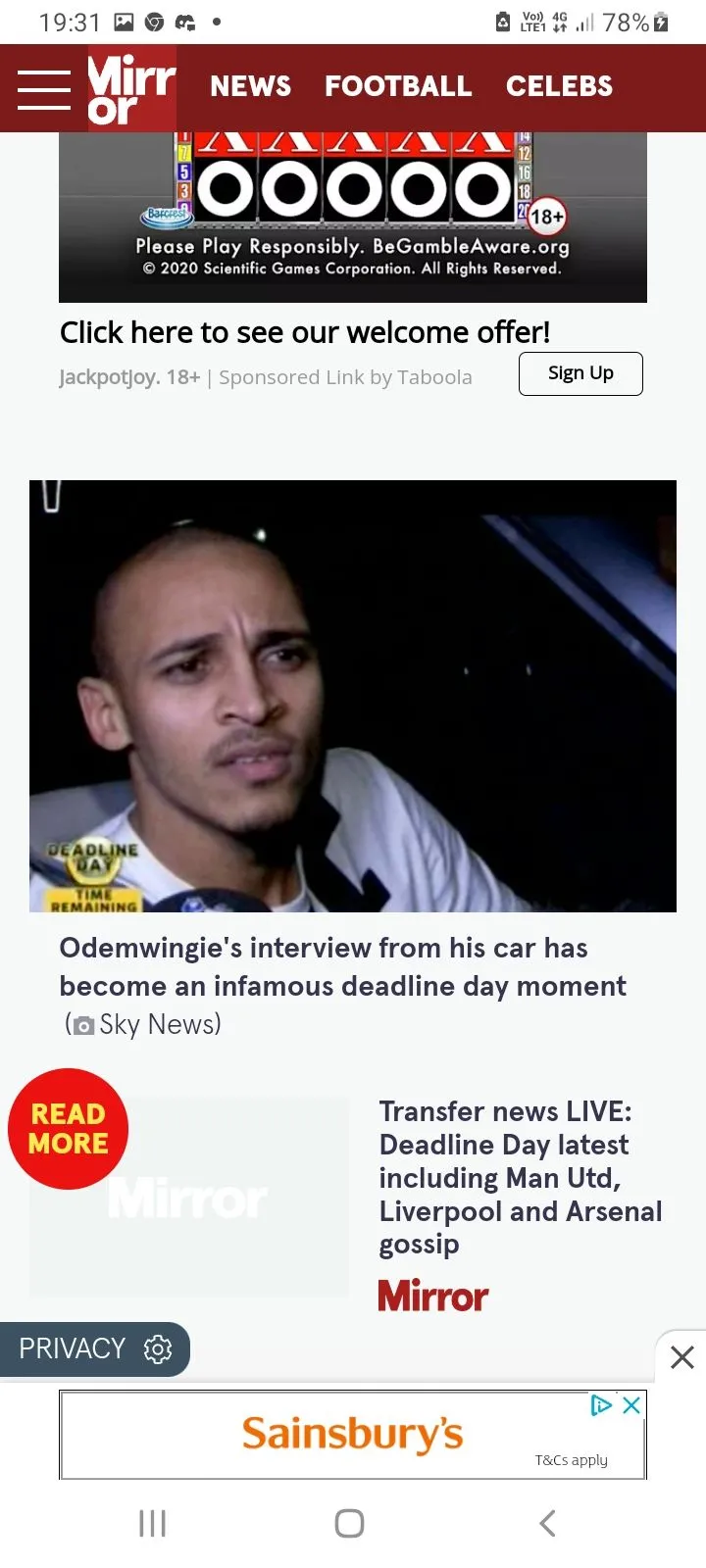Open recent apps from navigation bar
Image resolution: width=706 pixels, height=1568 pixels.
152,1523
